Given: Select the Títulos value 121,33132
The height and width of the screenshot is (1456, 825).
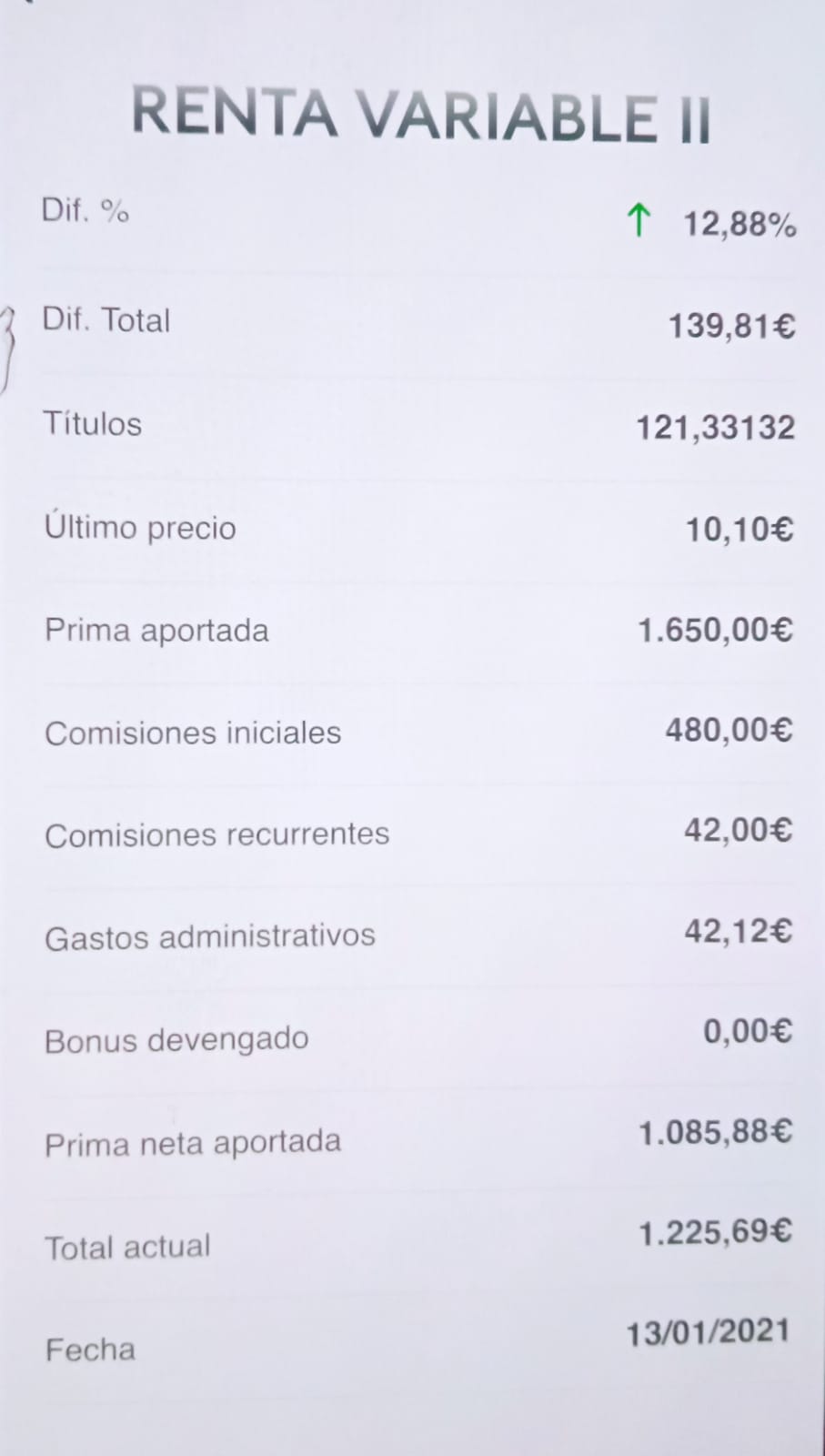Looking at the screenshot, I should point(715,428).
